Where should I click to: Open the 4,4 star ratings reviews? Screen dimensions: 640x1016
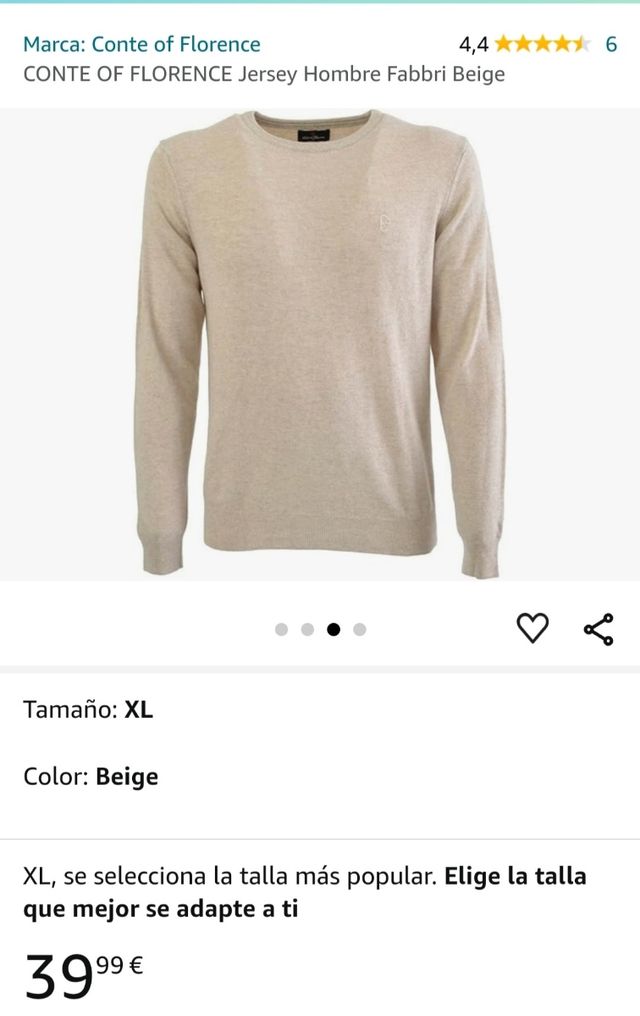click(x=540, y=44)
